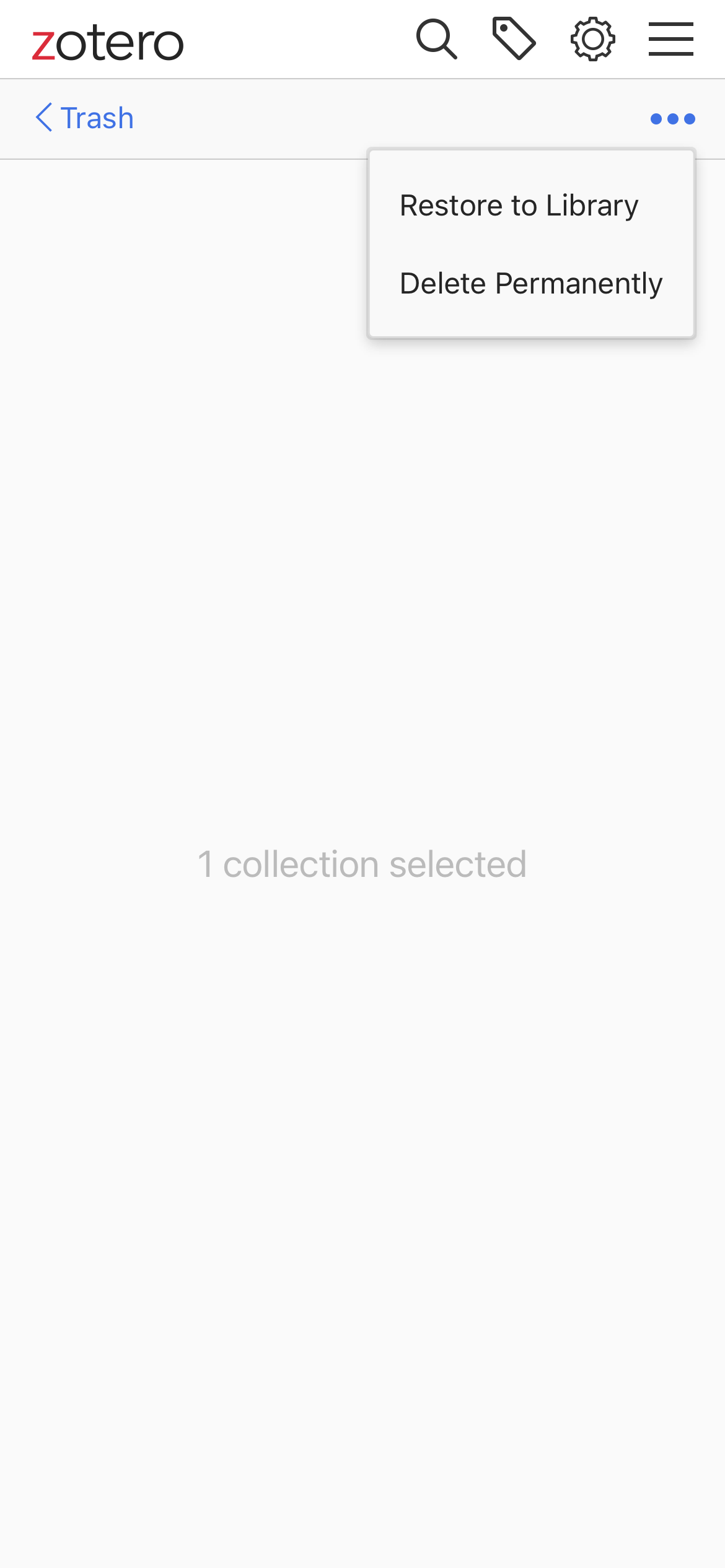Choose Delete Permanently

coord(531,284)
